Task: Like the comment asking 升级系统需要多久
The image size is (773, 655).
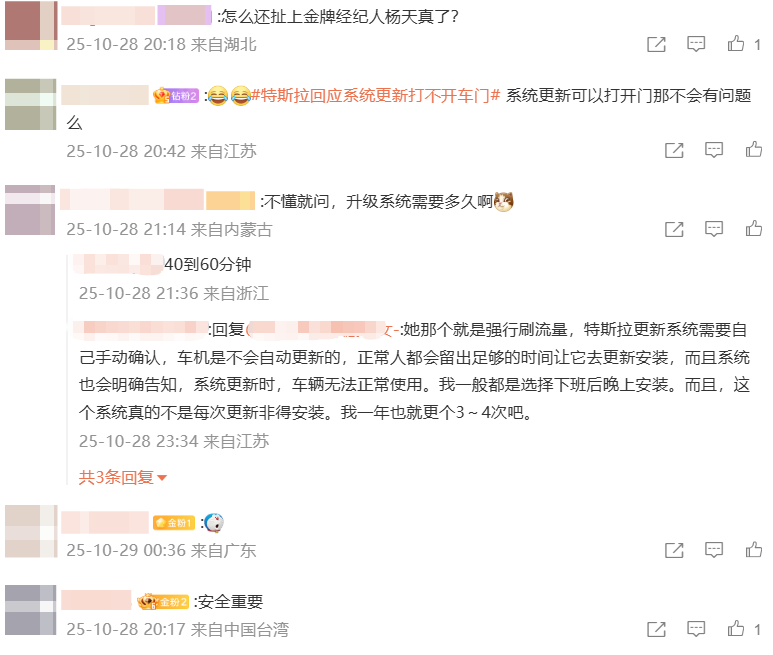Action: 754,229
